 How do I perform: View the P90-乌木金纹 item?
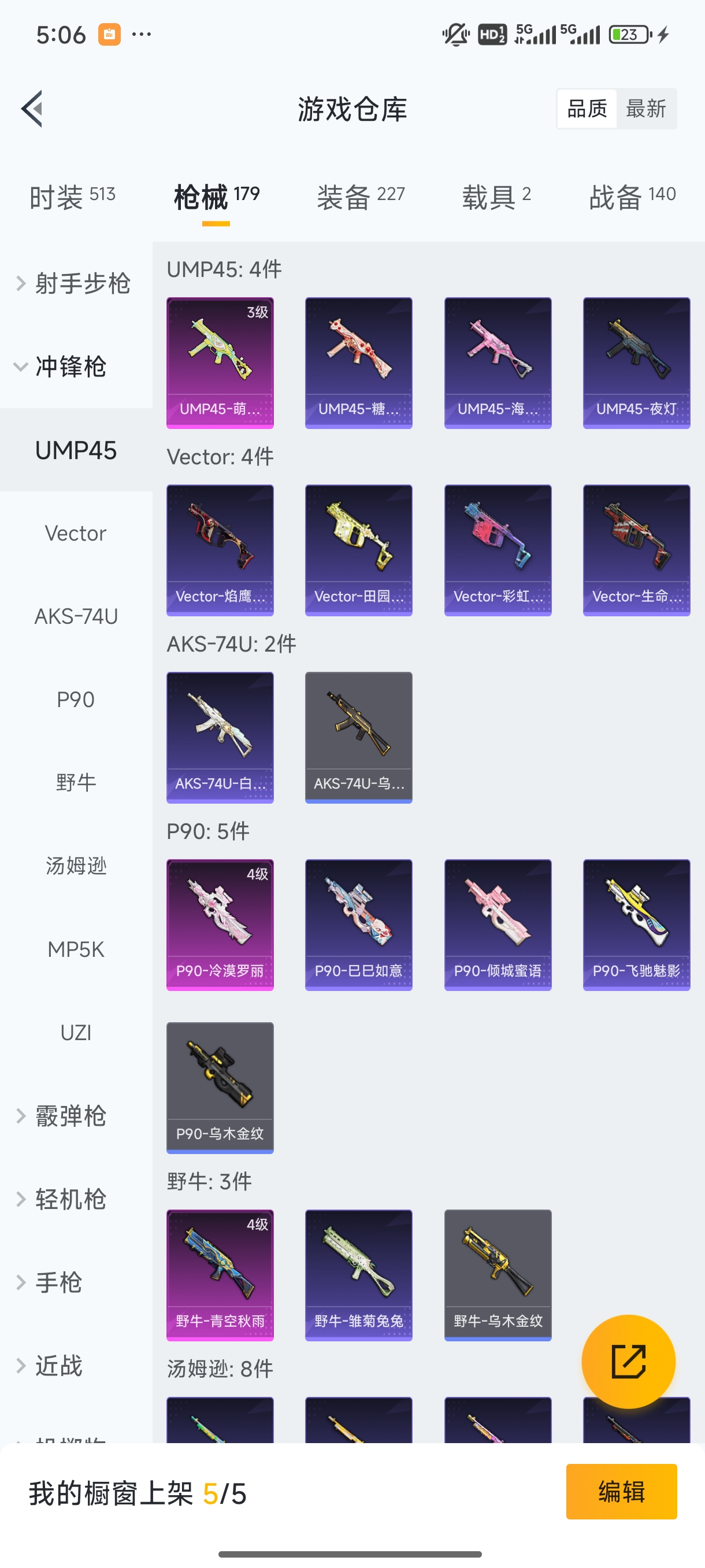(220, 1087)
